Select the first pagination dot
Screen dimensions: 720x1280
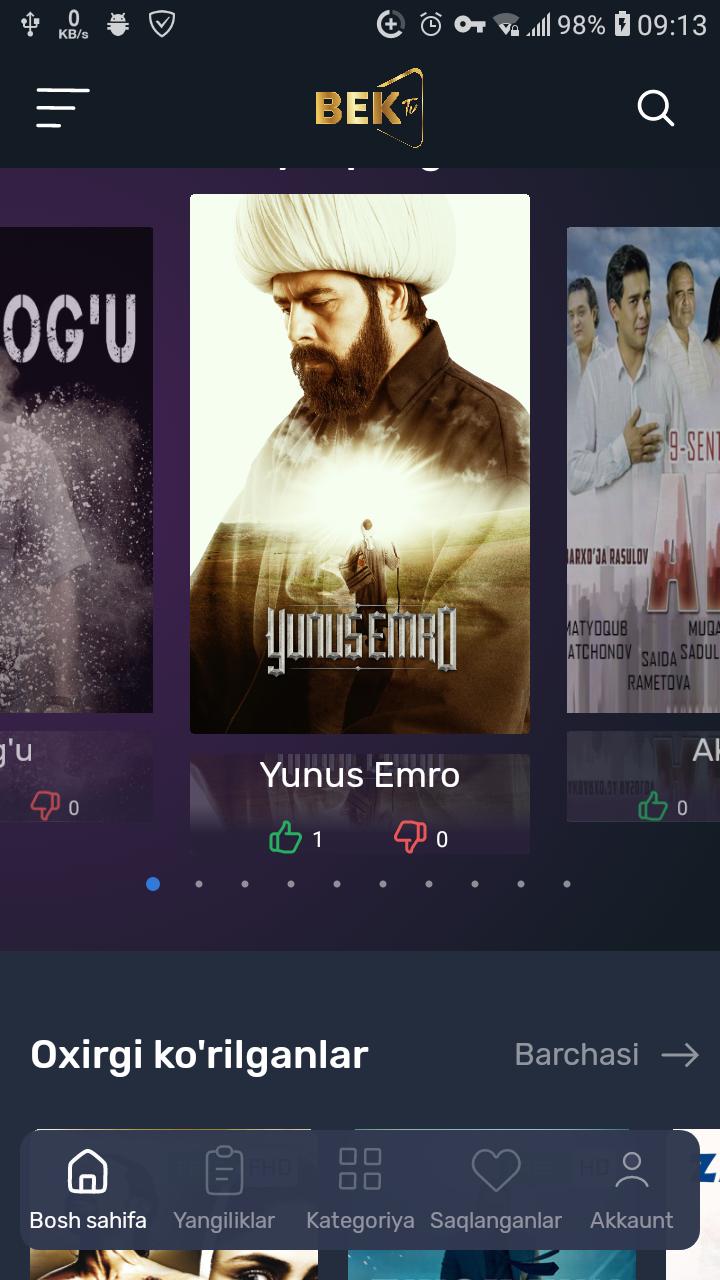click(x=153, y=884)
